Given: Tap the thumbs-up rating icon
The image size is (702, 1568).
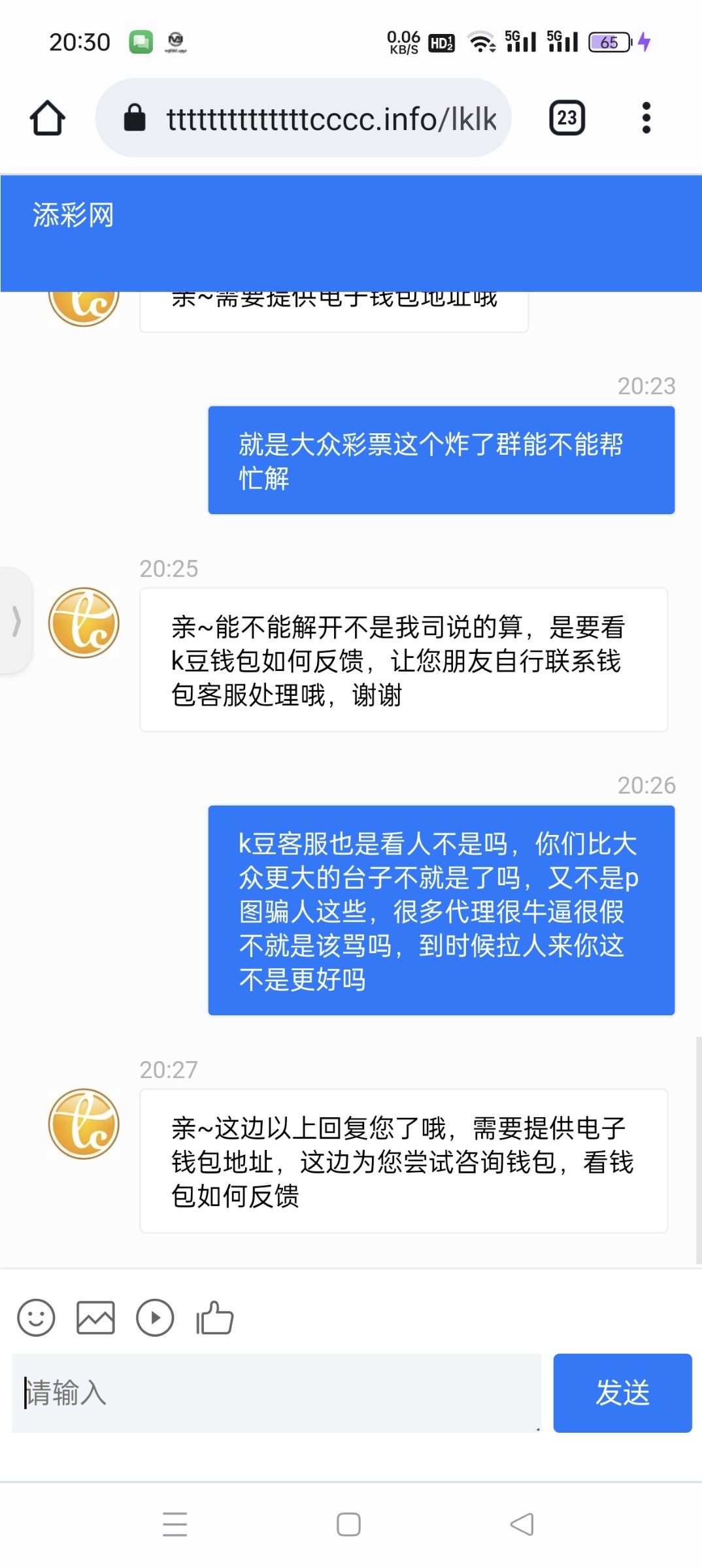Looking at the screenshot, I should pyautogui.click(x=214, y=1317).
